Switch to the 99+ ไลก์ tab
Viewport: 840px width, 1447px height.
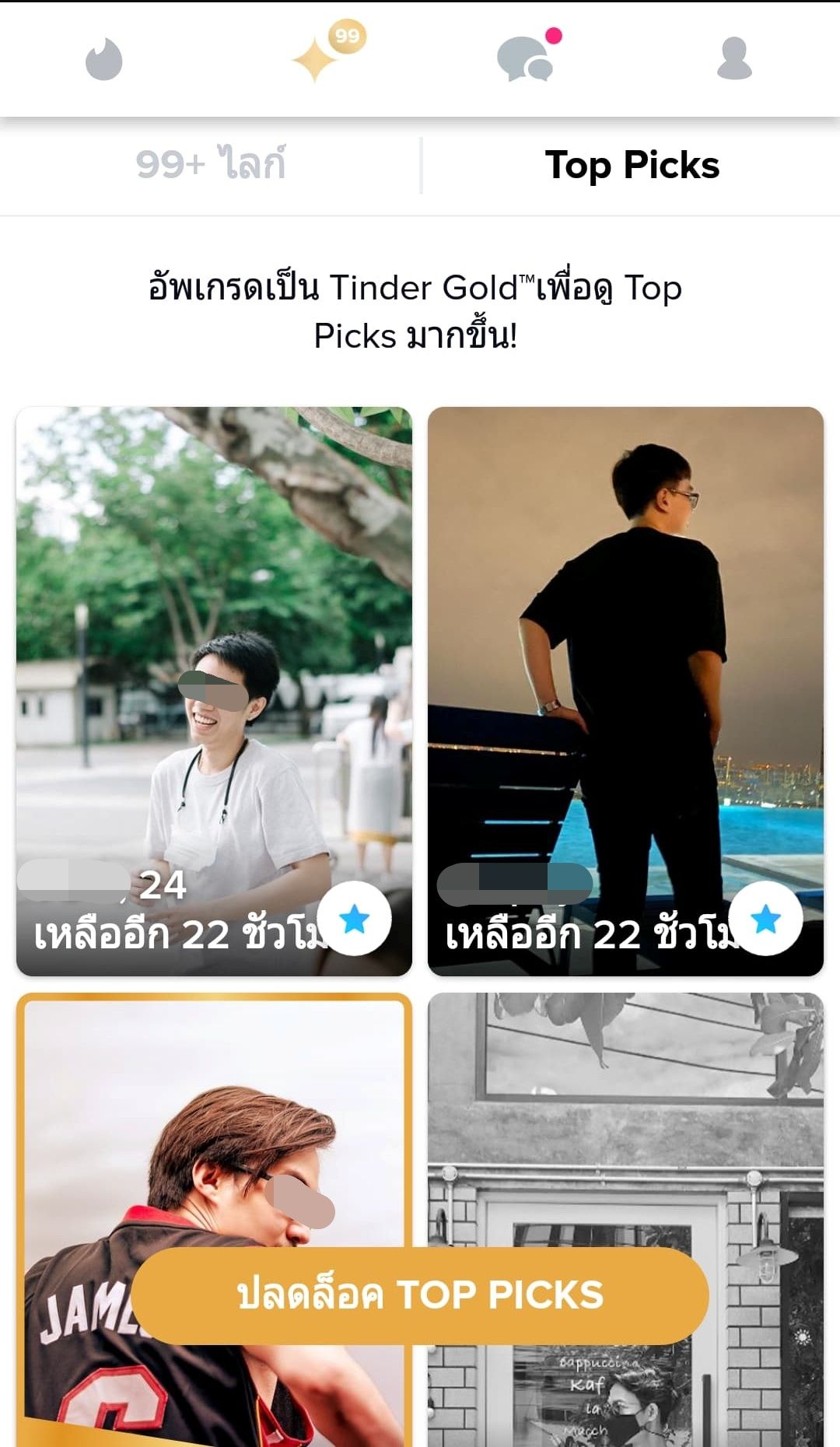(x=210, y=164)
